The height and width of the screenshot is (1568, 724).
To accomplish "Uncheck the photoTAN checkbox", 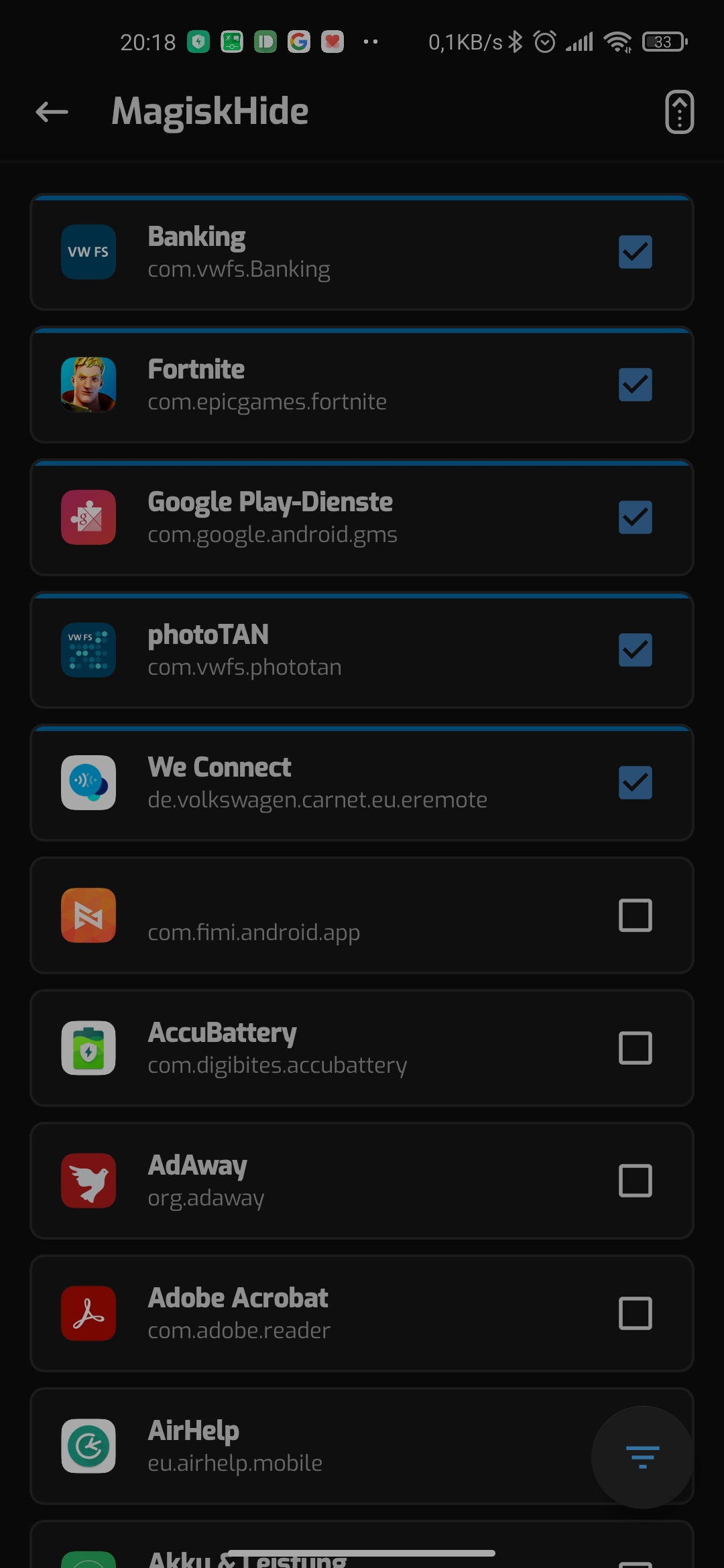I will click(635, 650).
